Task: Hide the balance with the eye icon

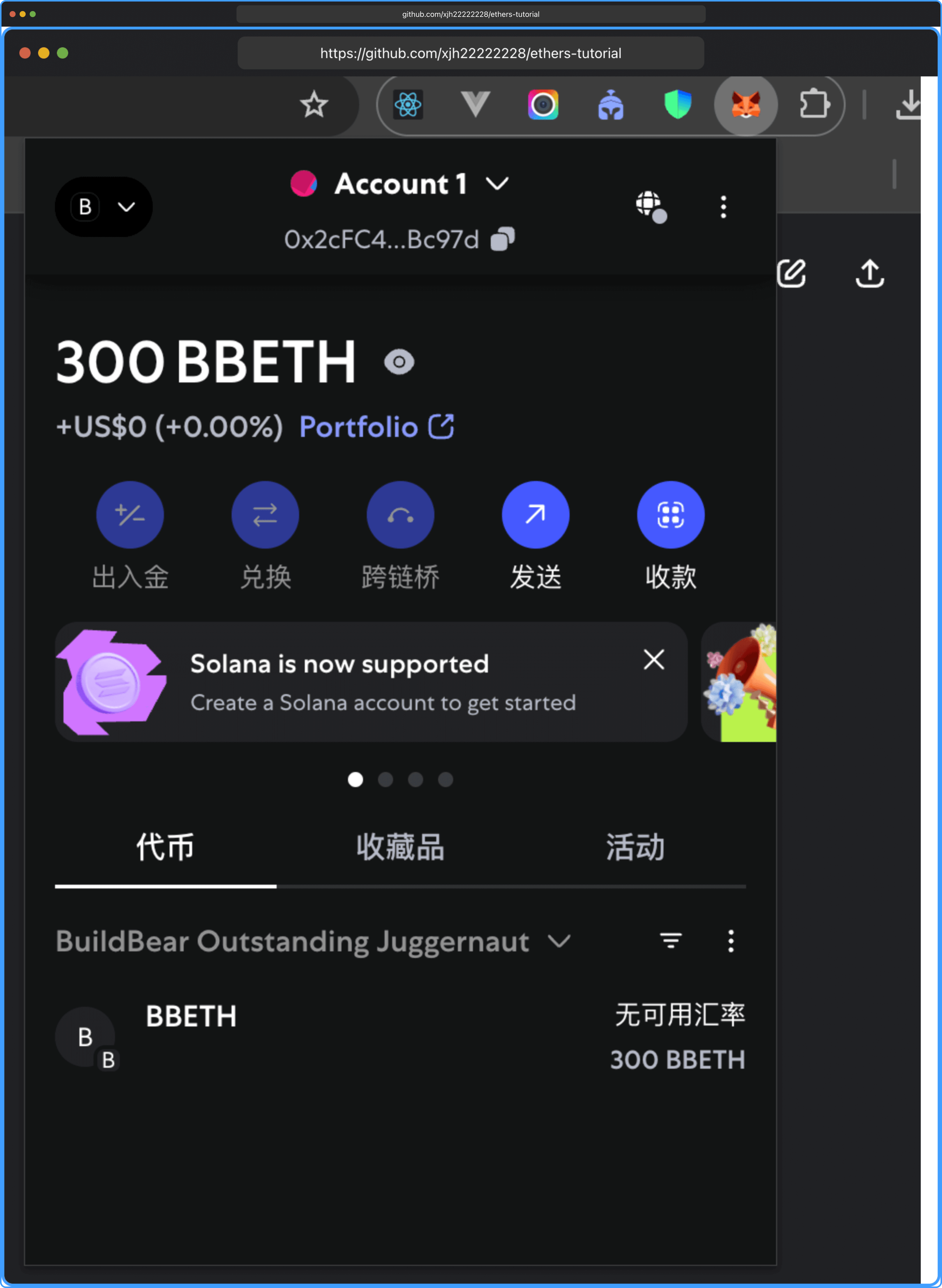Action: pyautogui.click(x=399, y=362)
